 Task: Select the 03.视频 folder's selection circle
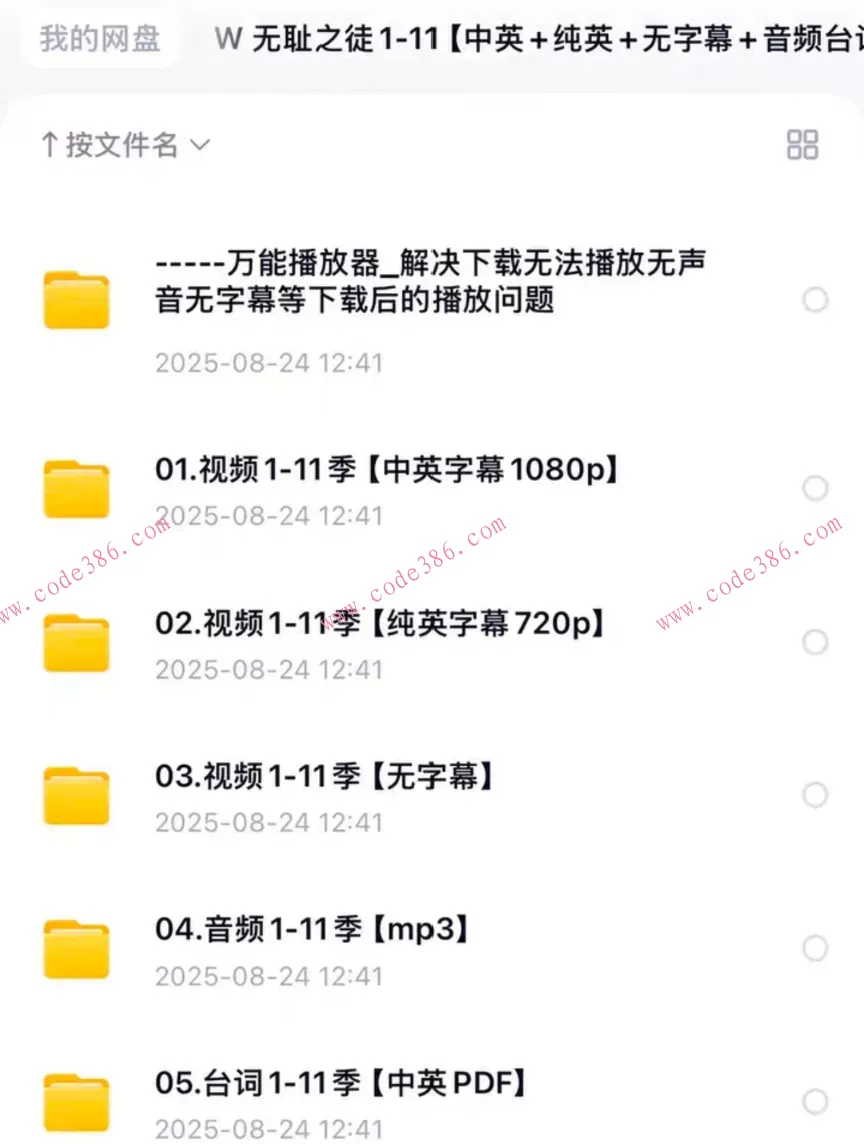[815, 795]
